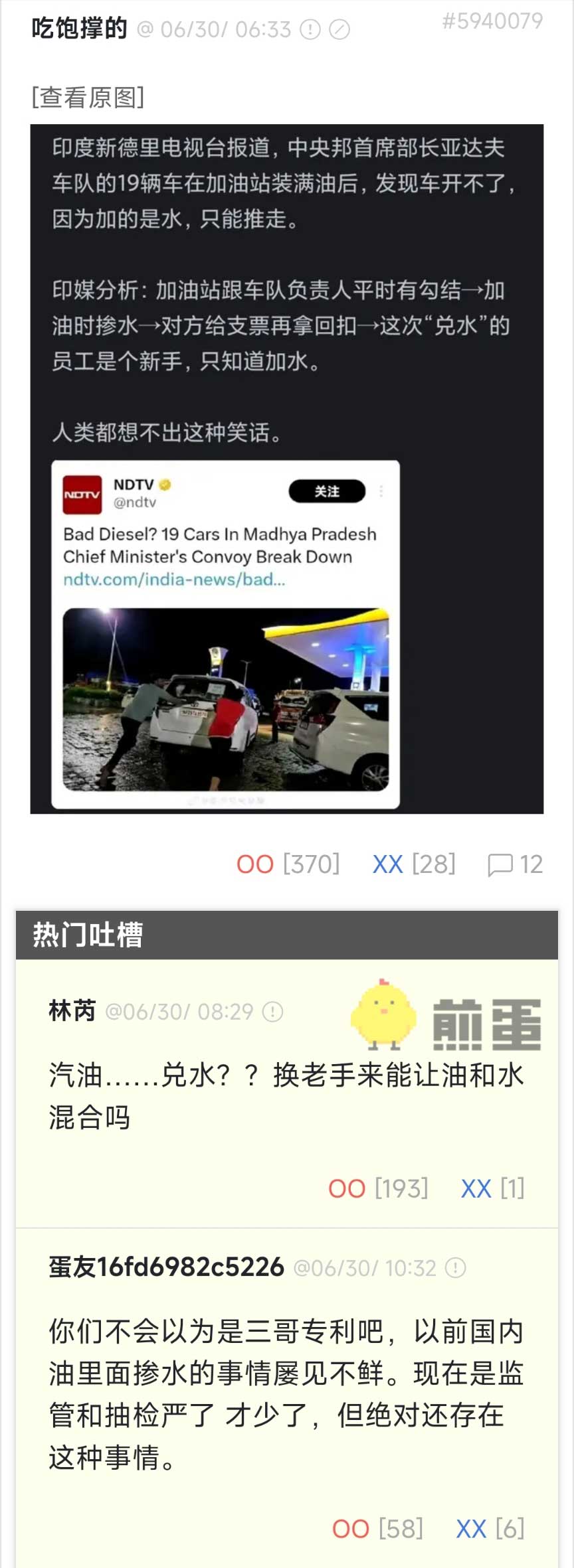Tap the report icon on 林芮's comment
Image resolution: width=574 pixels, height=1568 pixels.
pos(273,1012)
